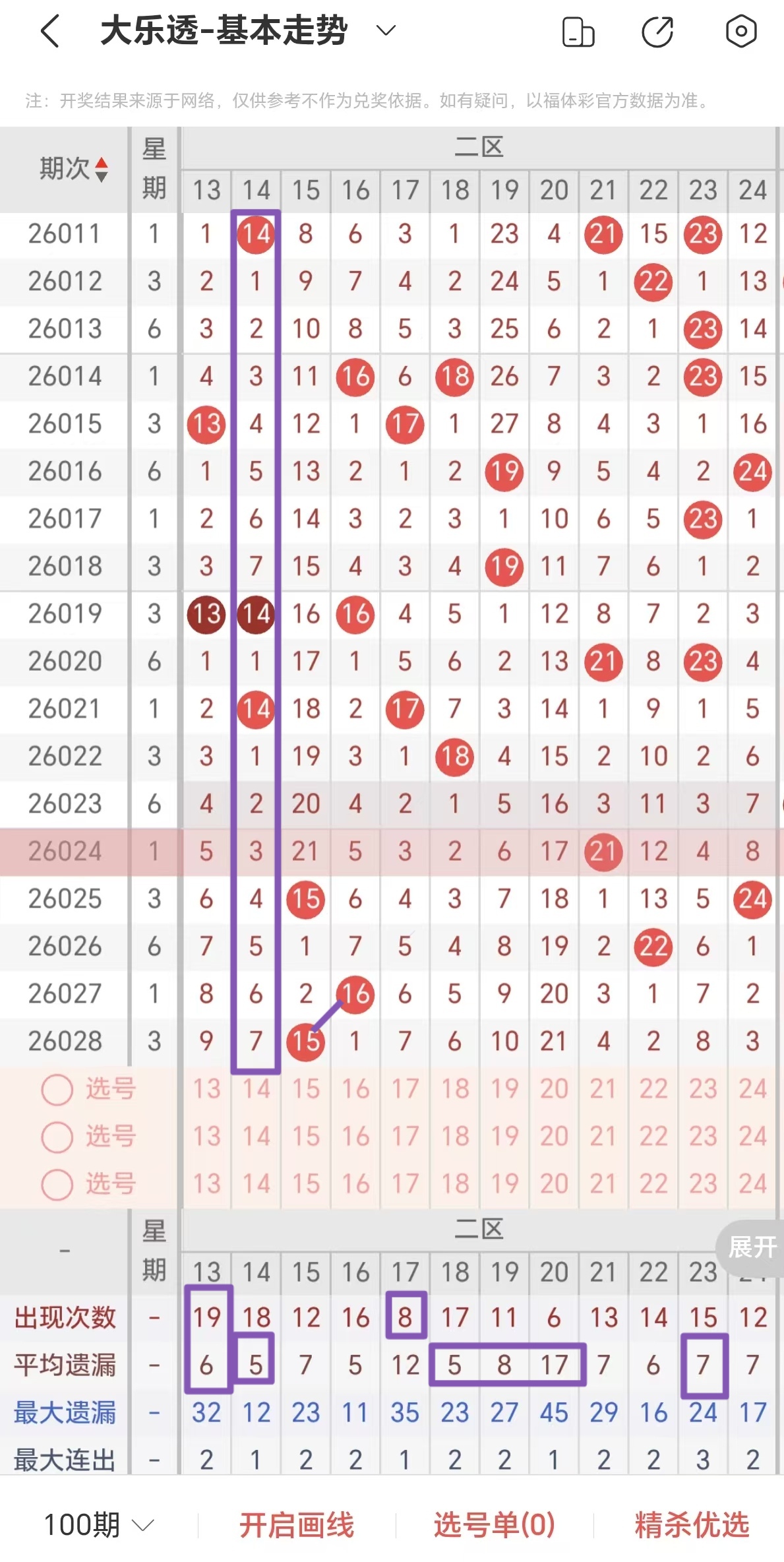
Task: Tap the dark circled 13 in row 26019
Action: tap(205, 613)
